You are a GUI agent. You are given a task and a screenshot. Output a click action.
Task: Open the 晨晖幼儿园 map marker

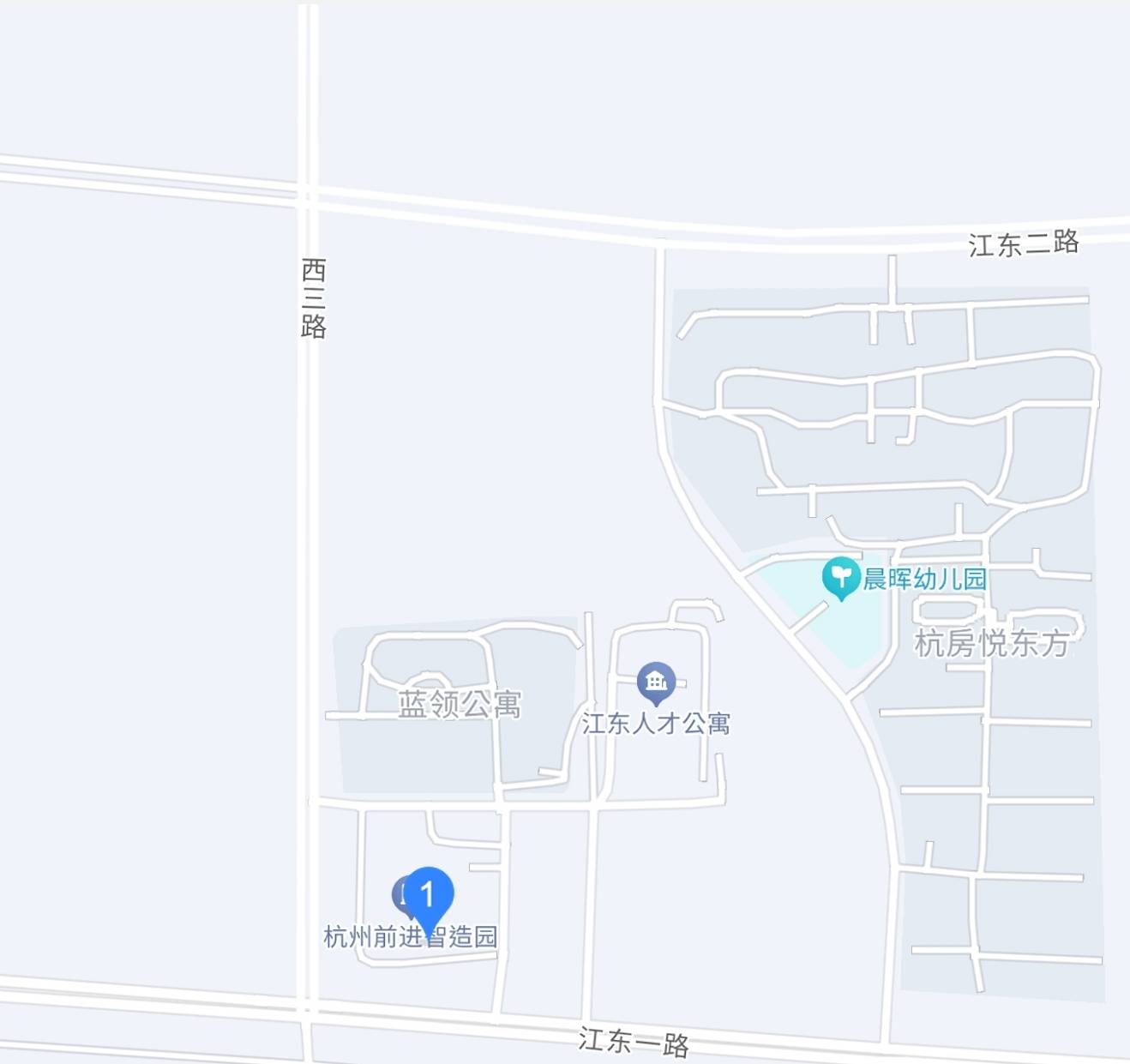(840, 577)
